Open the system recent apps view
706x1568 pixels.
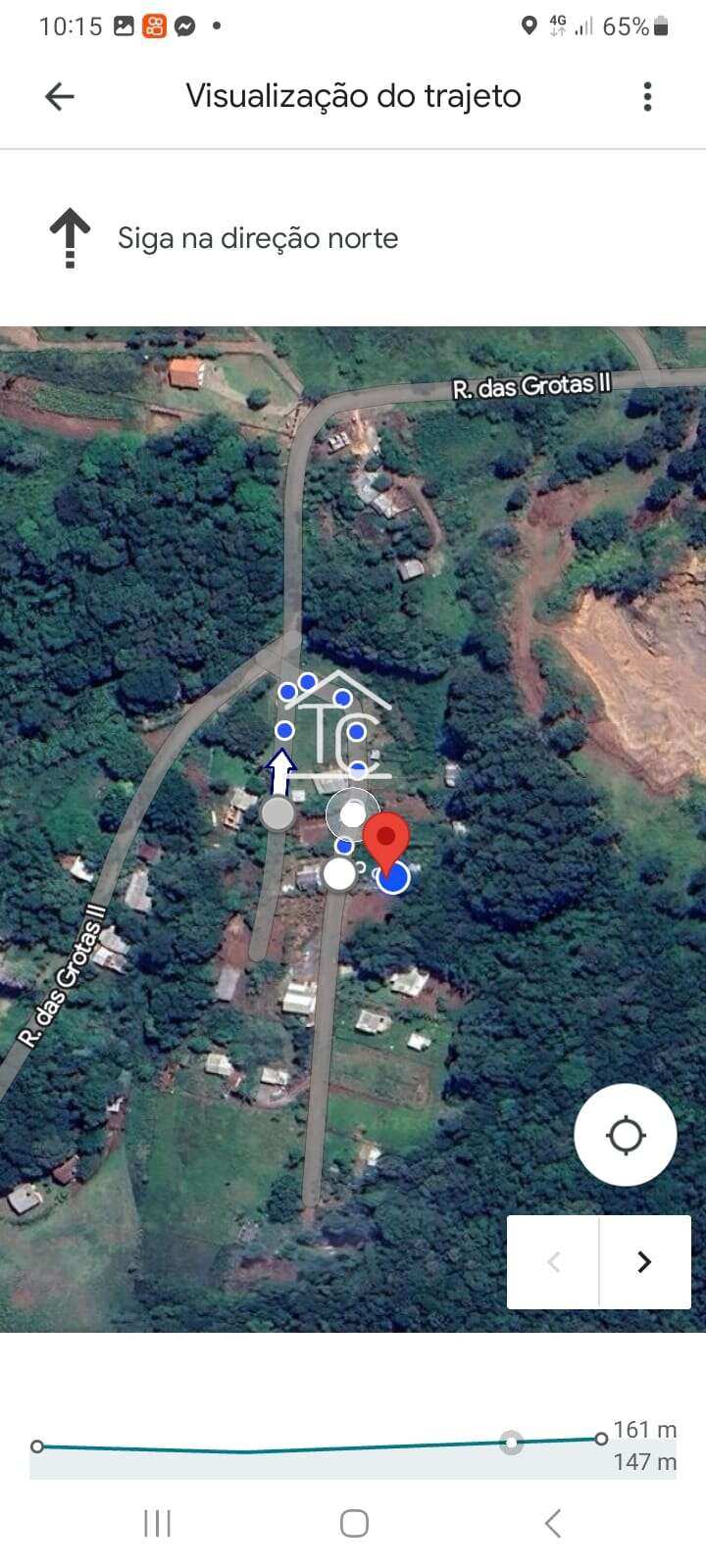click(158, 1523)
